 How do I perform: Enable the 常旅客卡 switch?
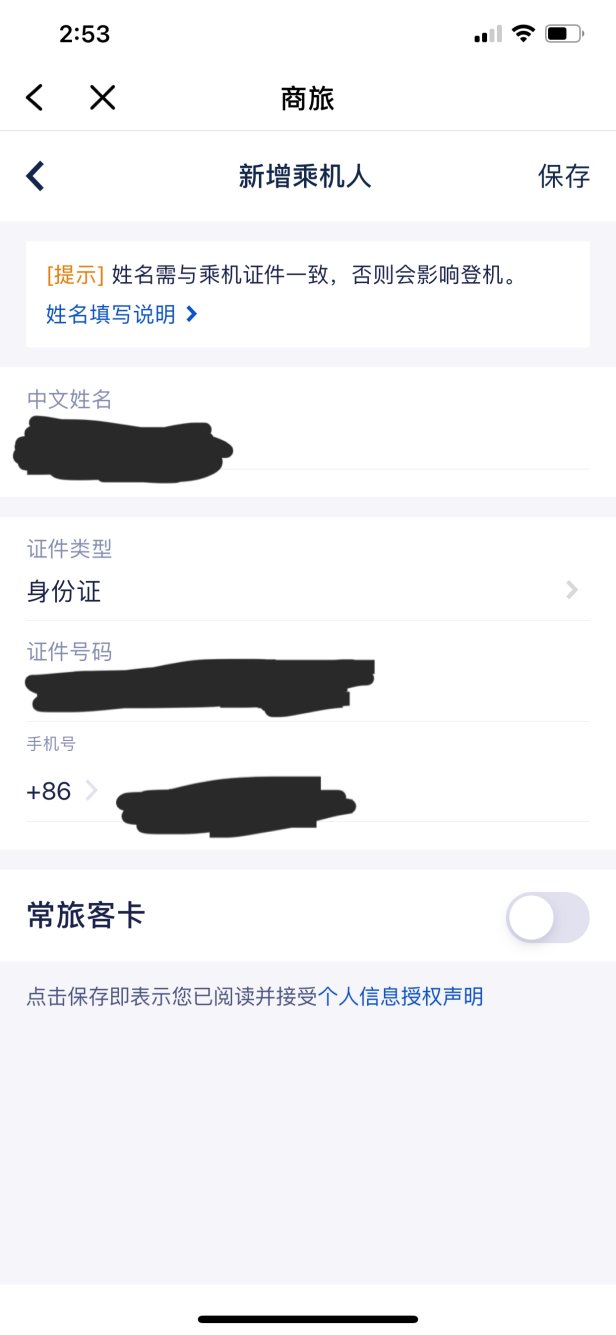[547, 917]
